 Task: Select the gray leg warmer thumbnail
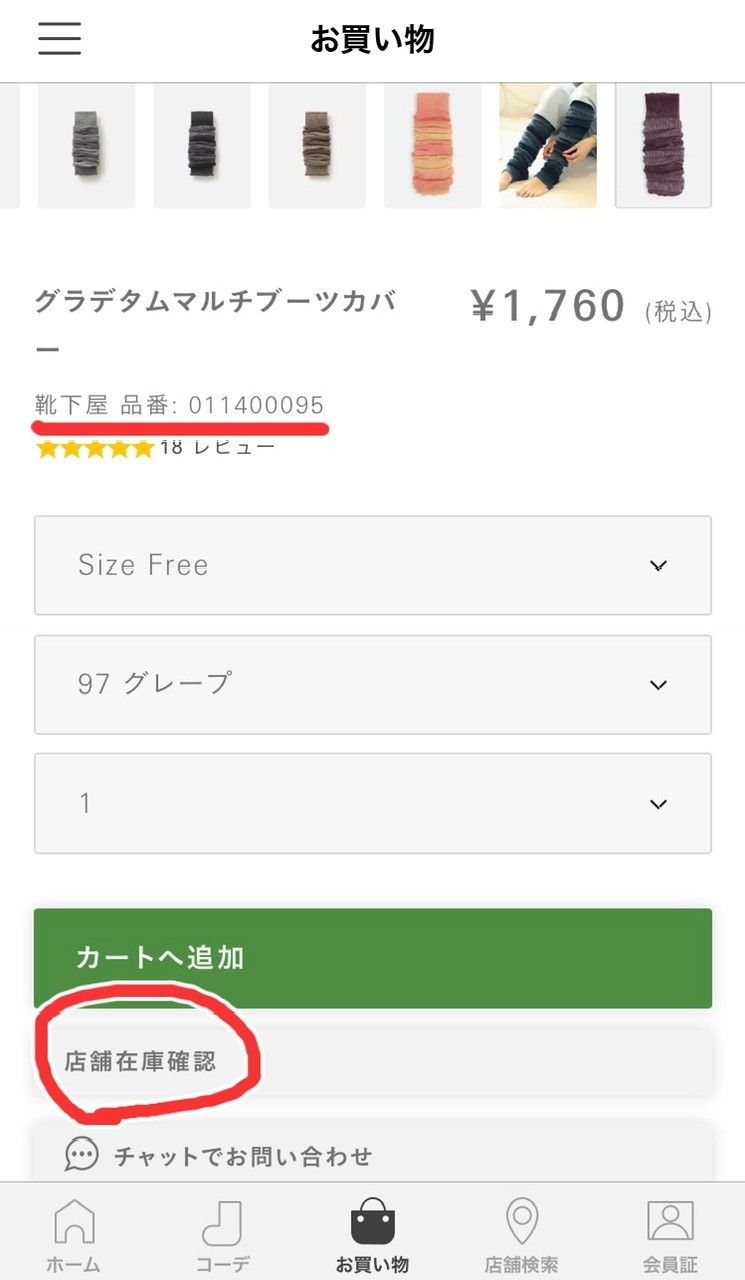[86, 146]
